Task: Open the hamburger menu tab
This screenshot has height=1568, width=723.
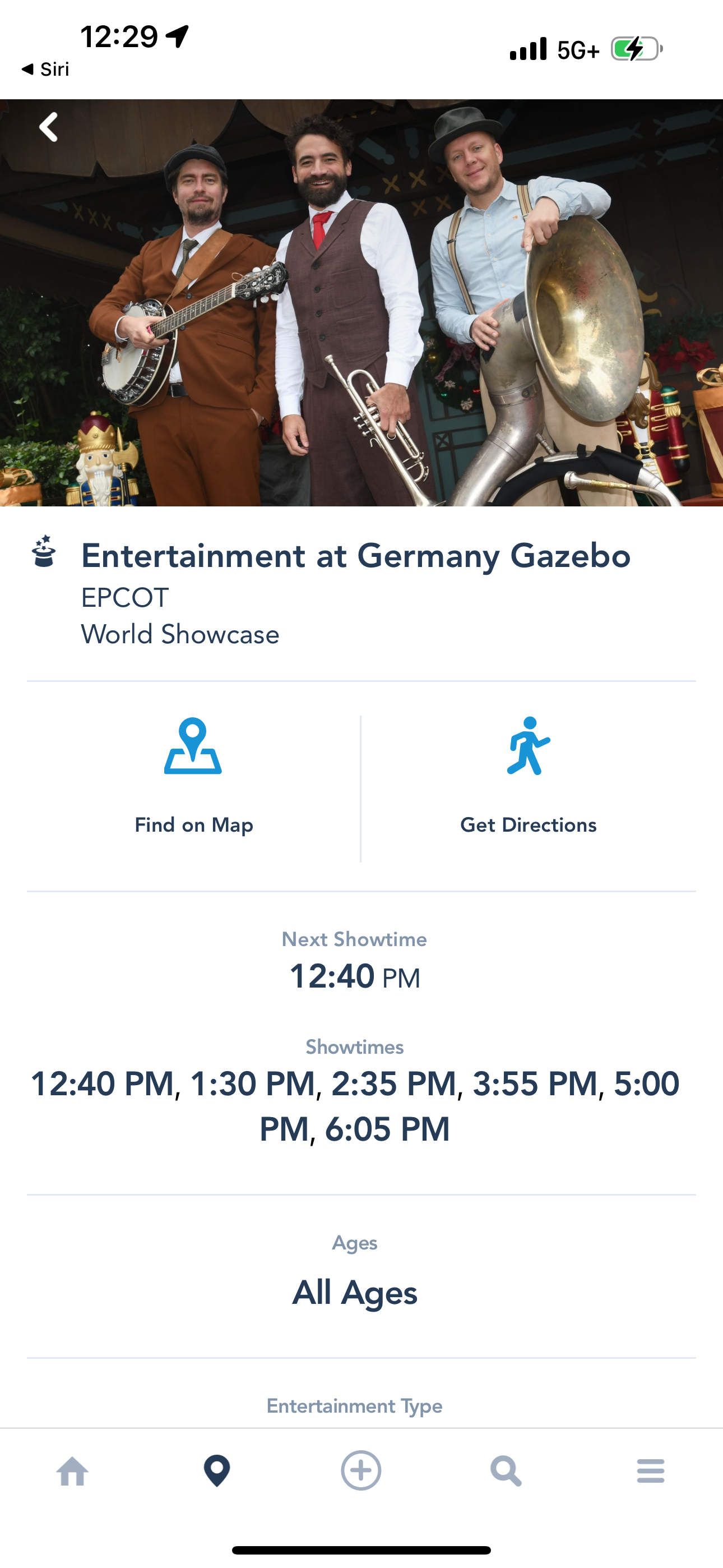Action: 651,1471
